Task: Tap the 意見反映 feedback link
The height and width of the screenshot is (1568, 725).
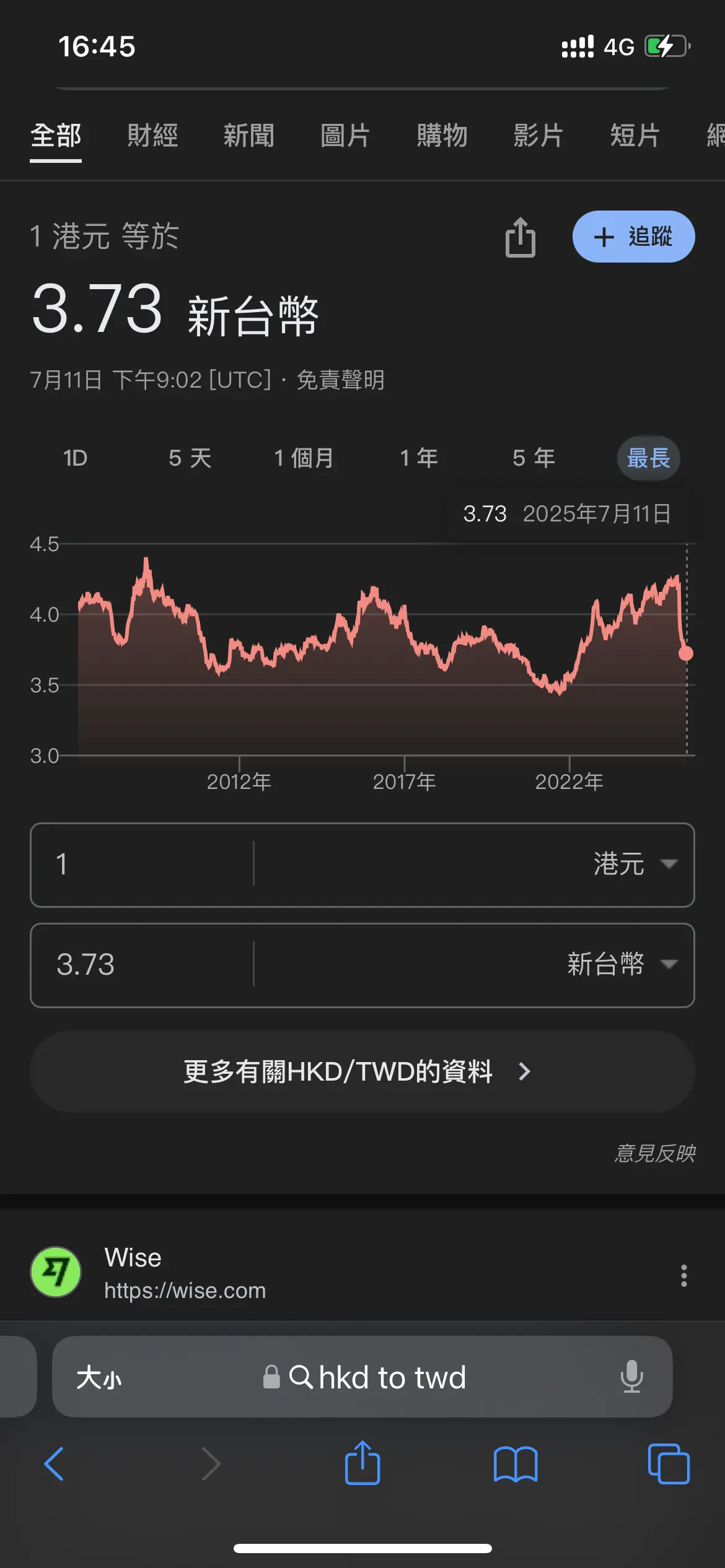Action: pos(654,1153)
